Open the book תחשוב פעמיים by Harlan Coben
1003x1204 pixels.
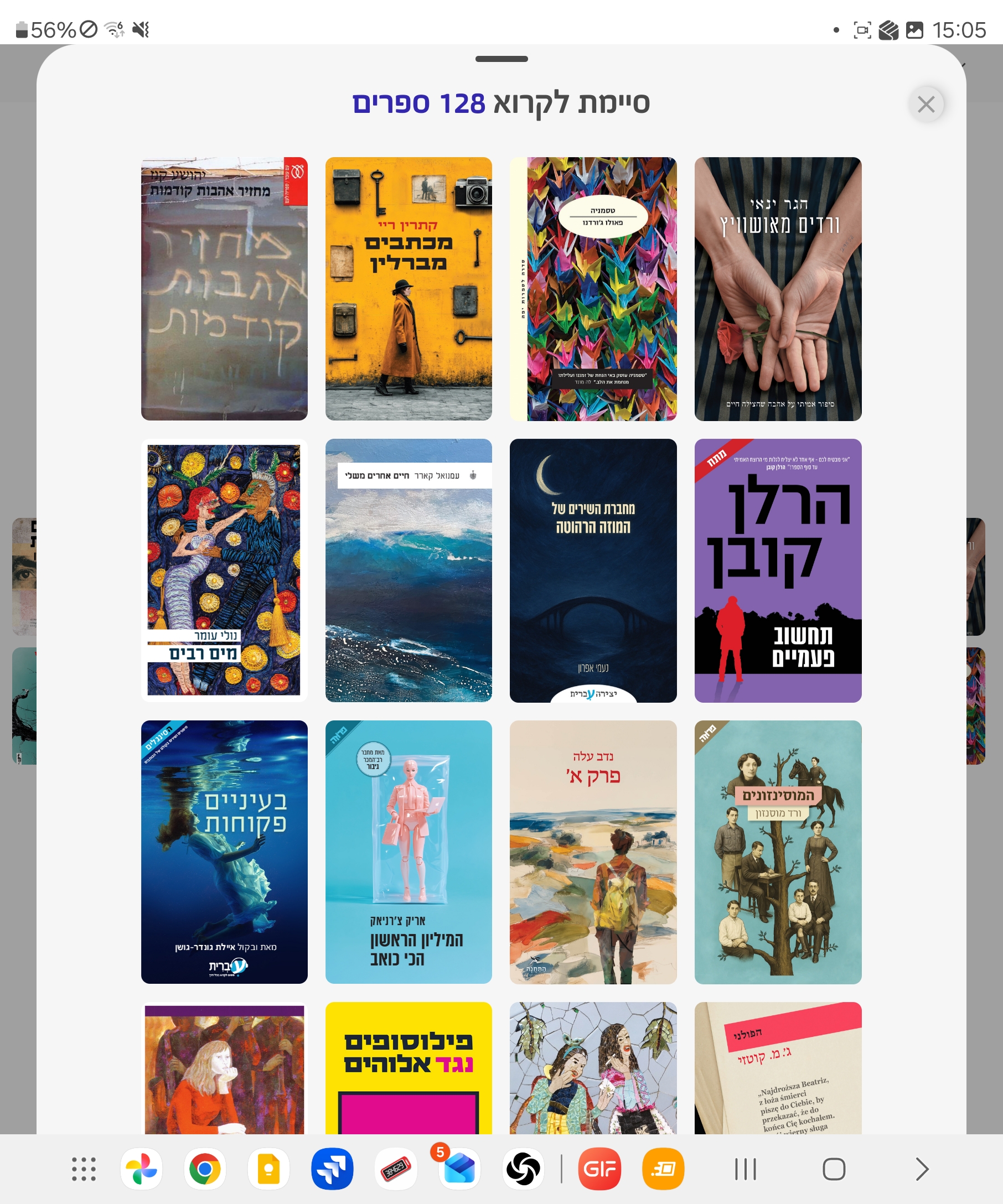(x=778, y=570)
